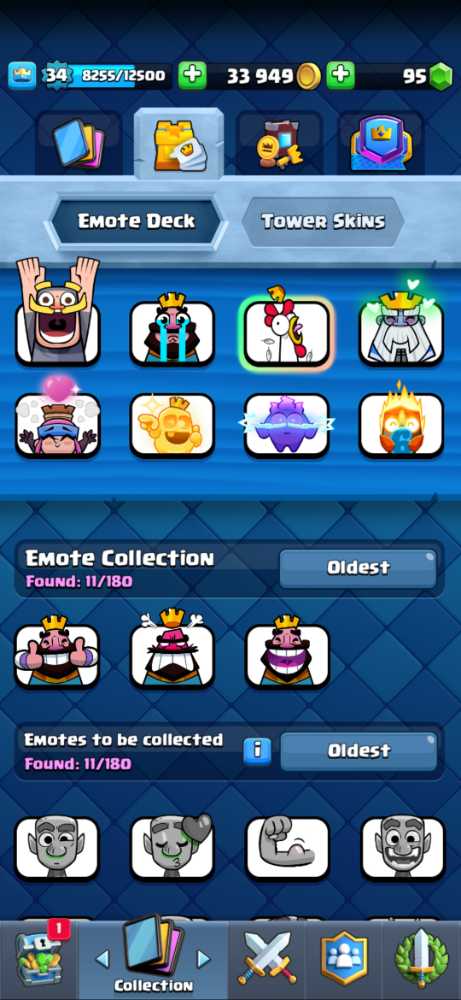Switch to Tower Skins

point(323,221)
